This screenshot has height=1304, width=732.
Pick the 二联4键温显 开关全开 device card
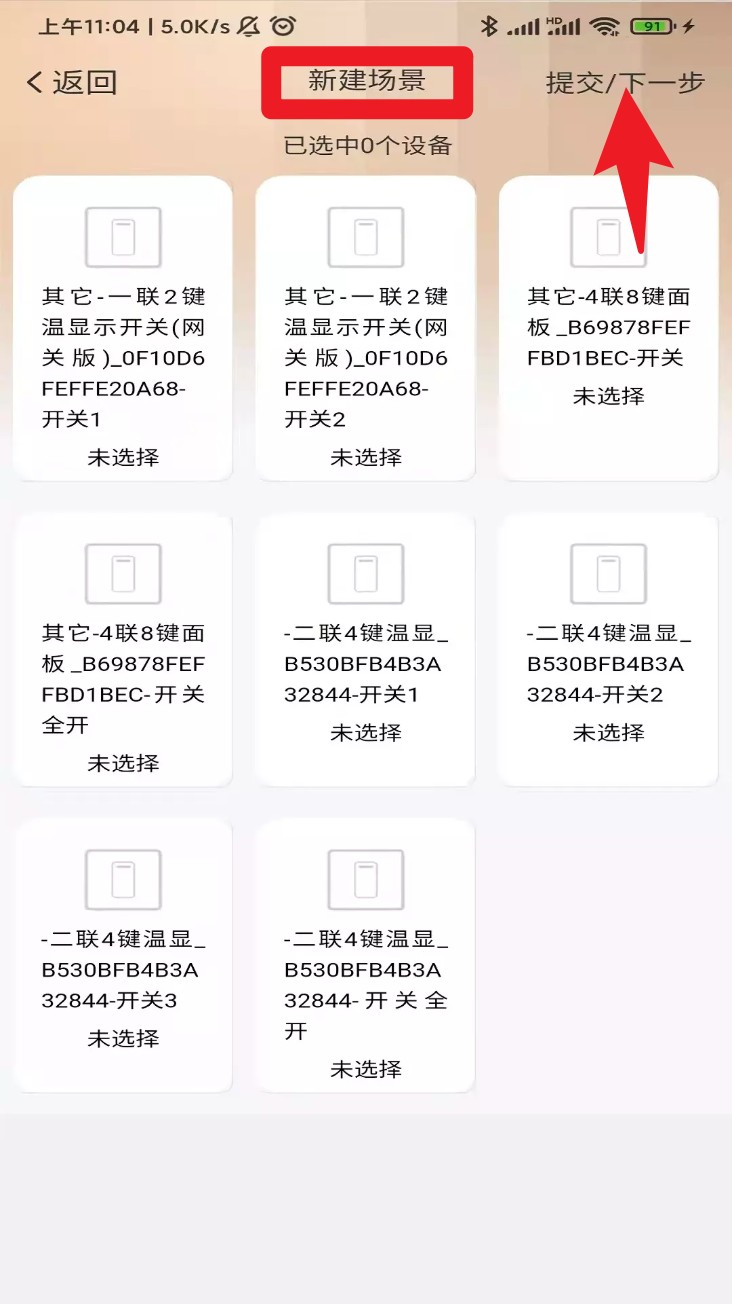[365, 955]
